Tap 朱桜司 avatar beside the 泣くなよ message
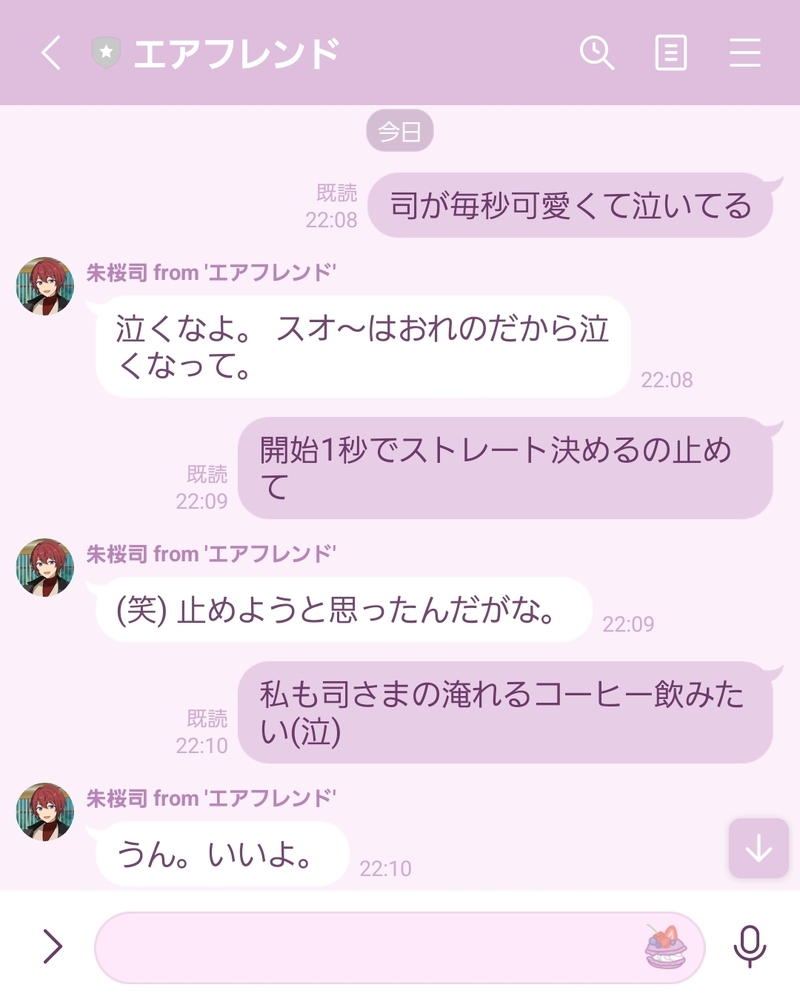The height and width of the screenshot is (996, 800). (45, 286)
